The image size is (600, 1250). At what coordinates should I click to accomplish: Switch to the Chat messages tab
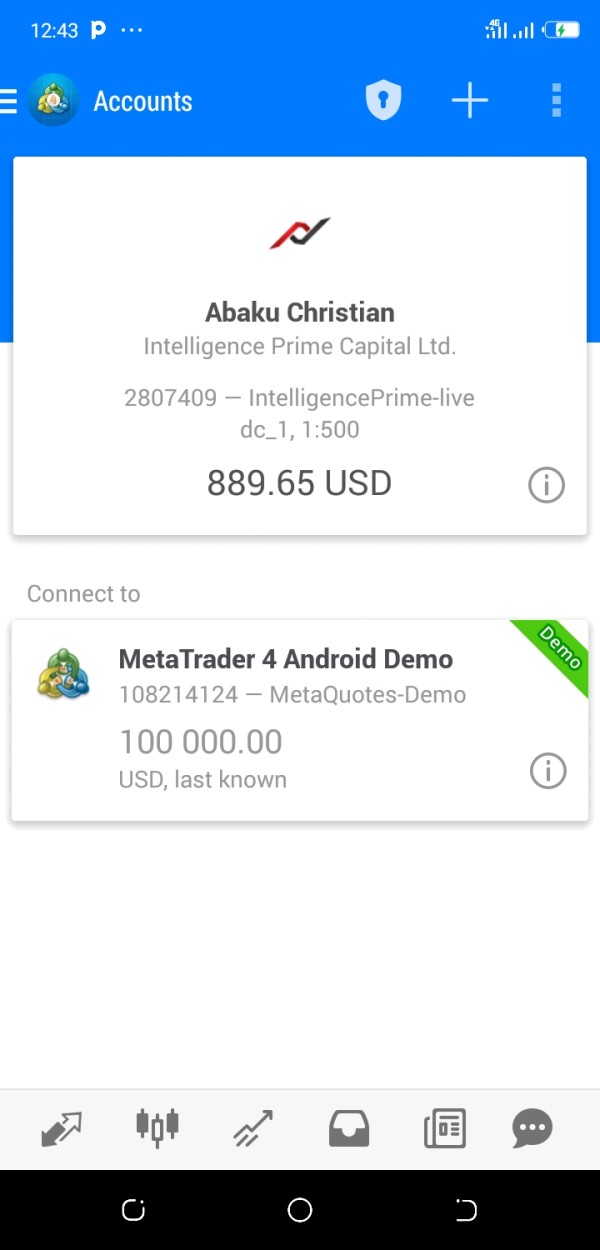(532, 1129)
